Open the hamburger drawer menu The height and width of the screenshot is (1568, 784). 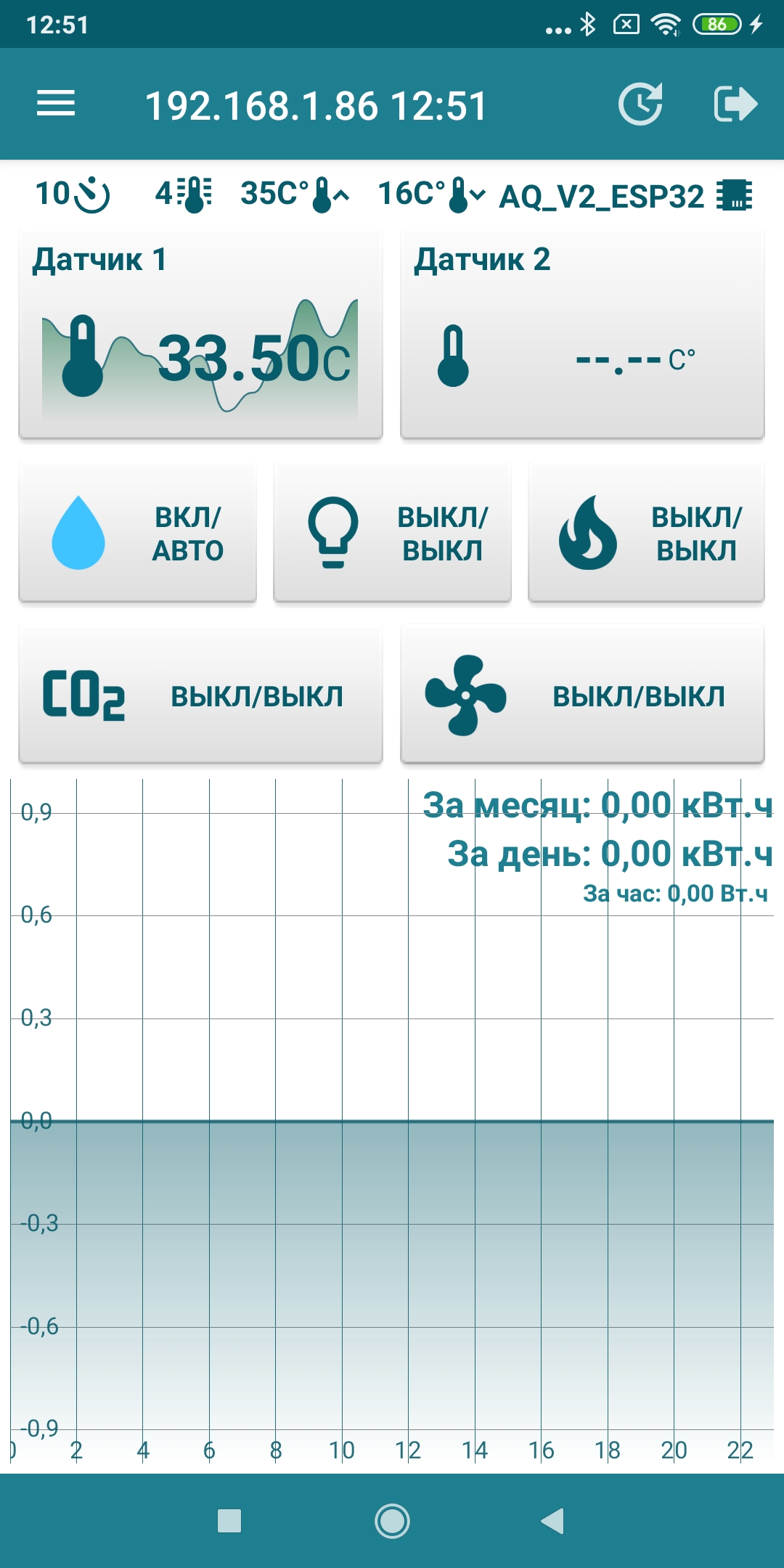point(56,104)
